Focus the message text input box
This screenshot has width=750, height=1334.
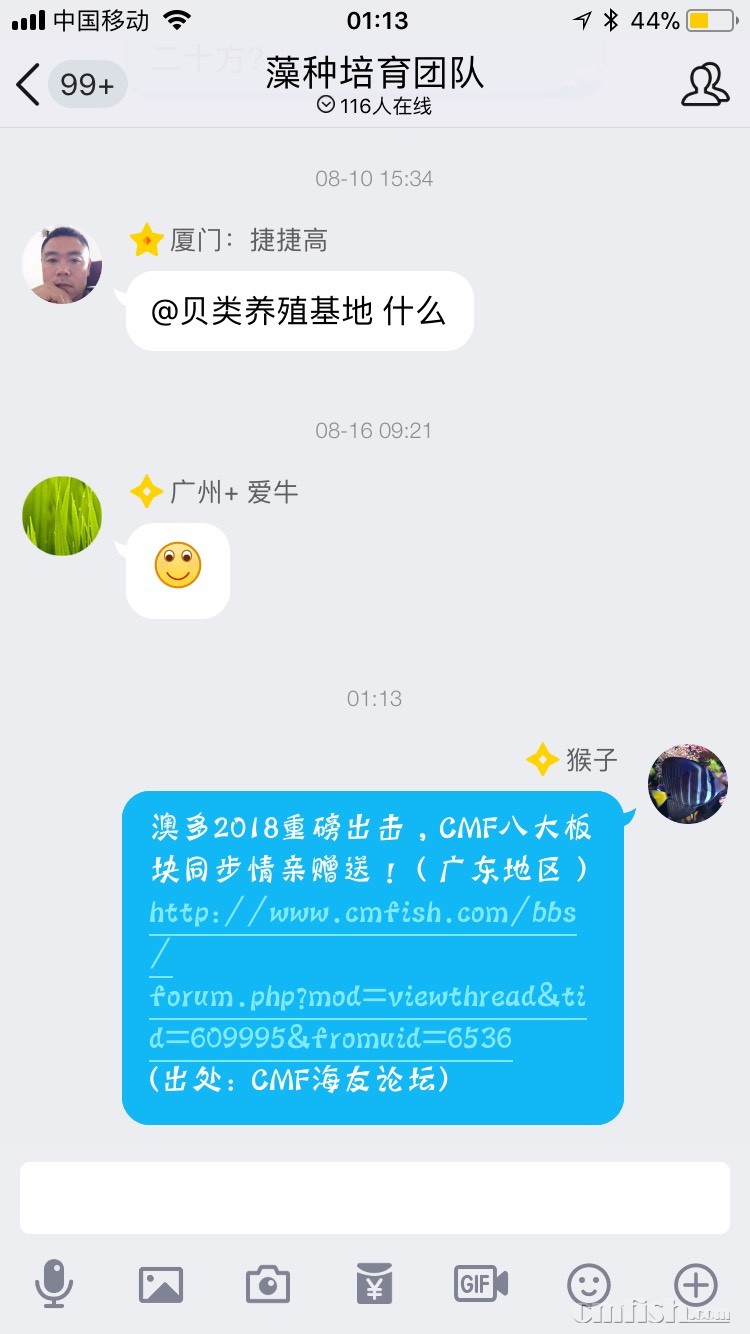click(374, 1197)
